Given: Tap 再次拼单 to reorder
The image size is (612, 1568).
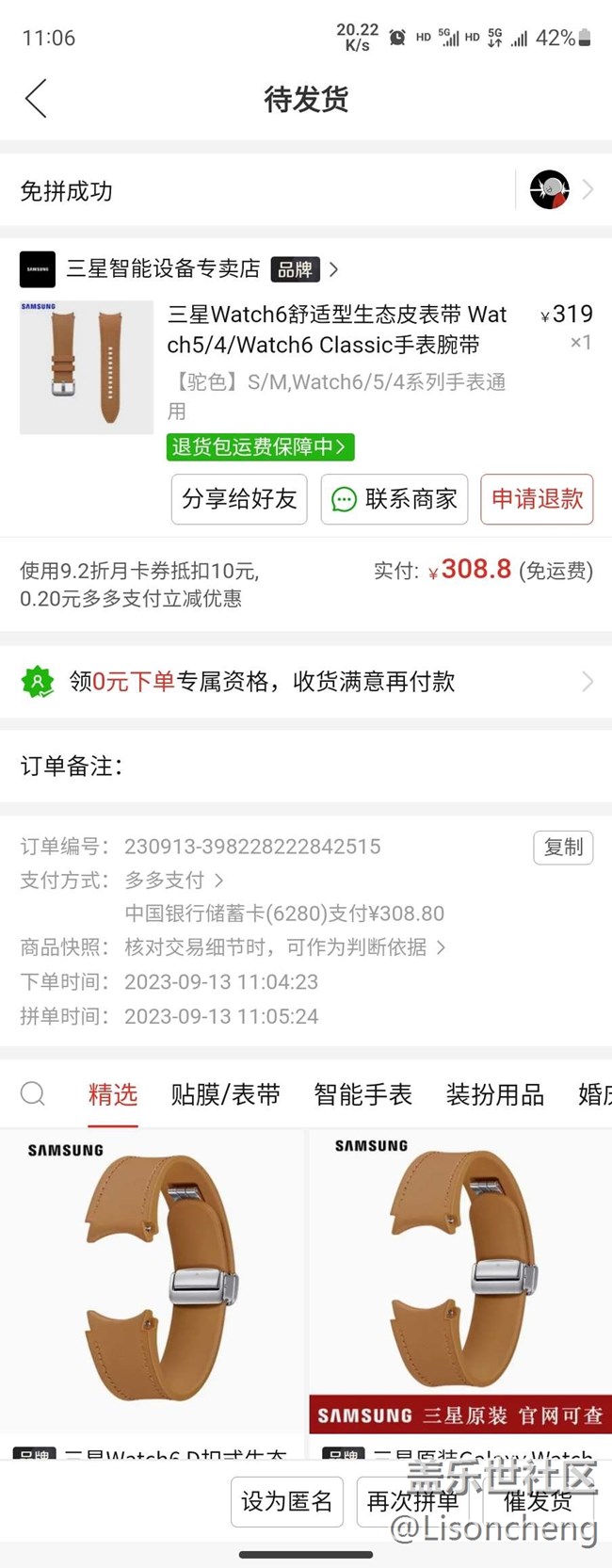Looking at the screenshot, I should 412,1501.
